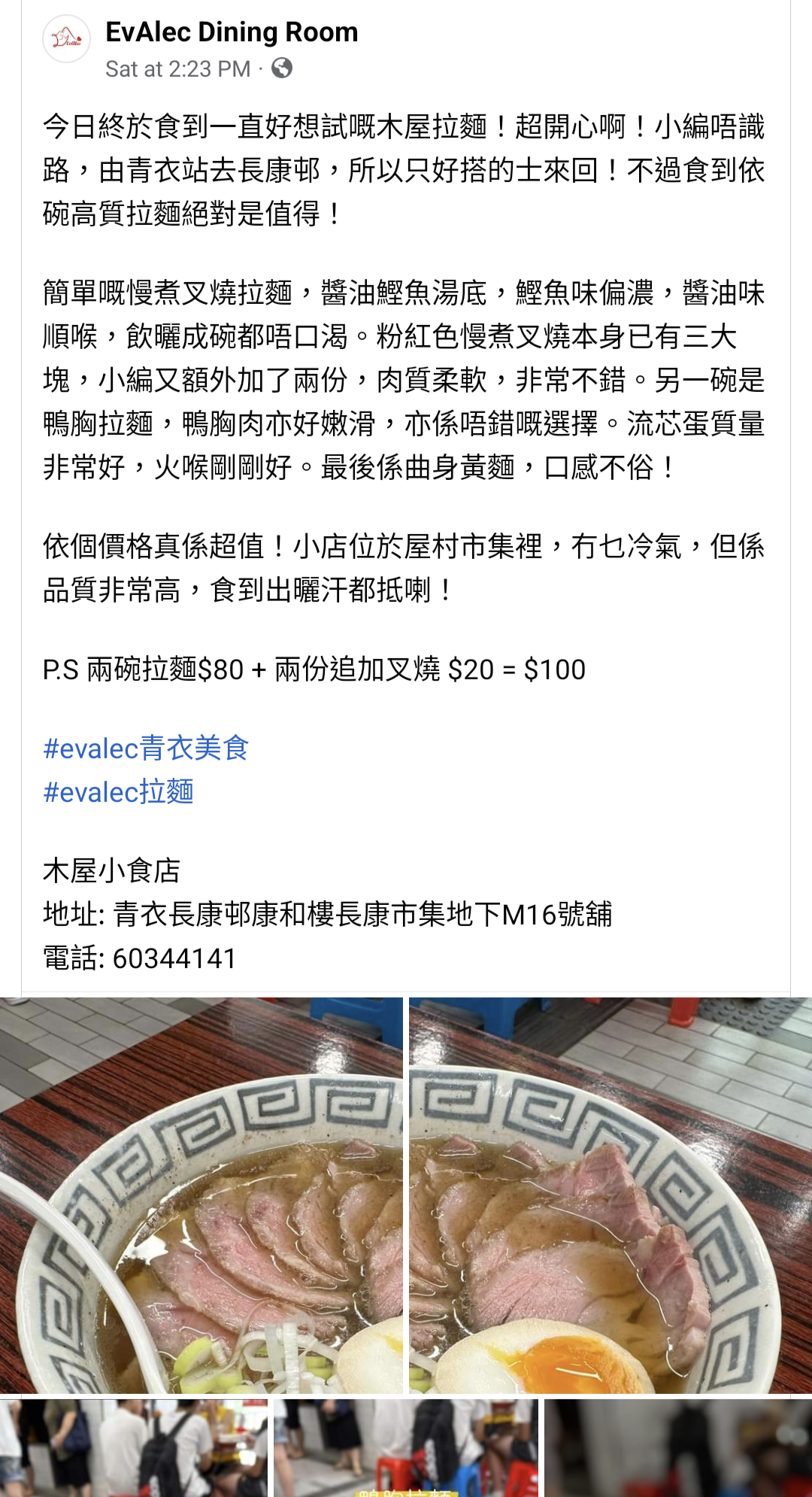
Task: View the ramen photo with white spoon
Action: (x=201, y=1195)
